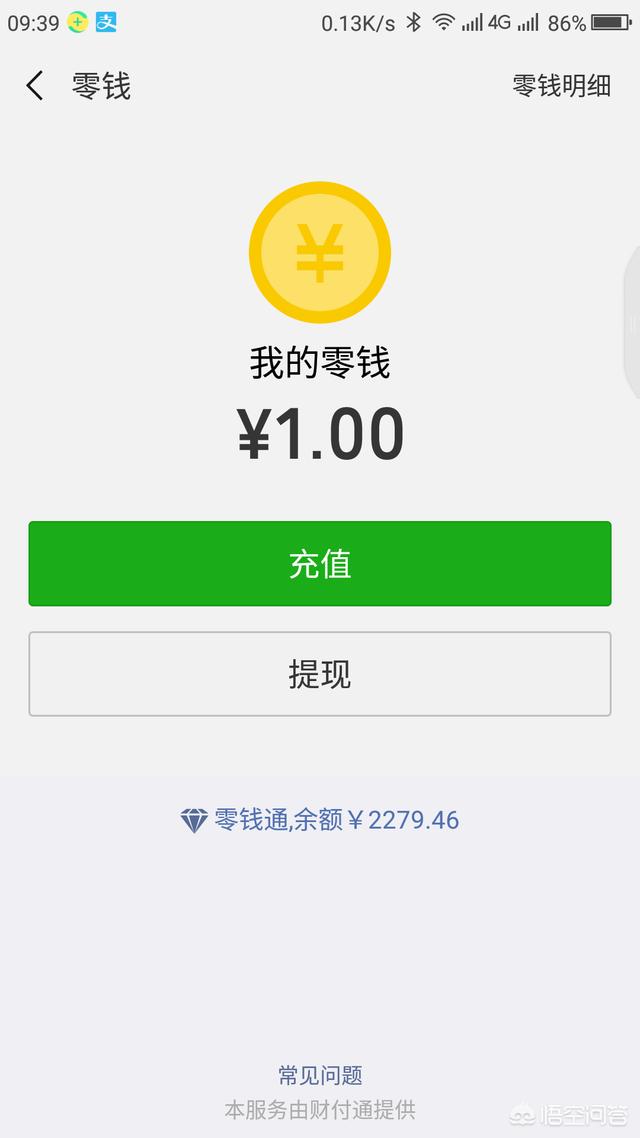Open 零钱通 balance link

point(320,820)
